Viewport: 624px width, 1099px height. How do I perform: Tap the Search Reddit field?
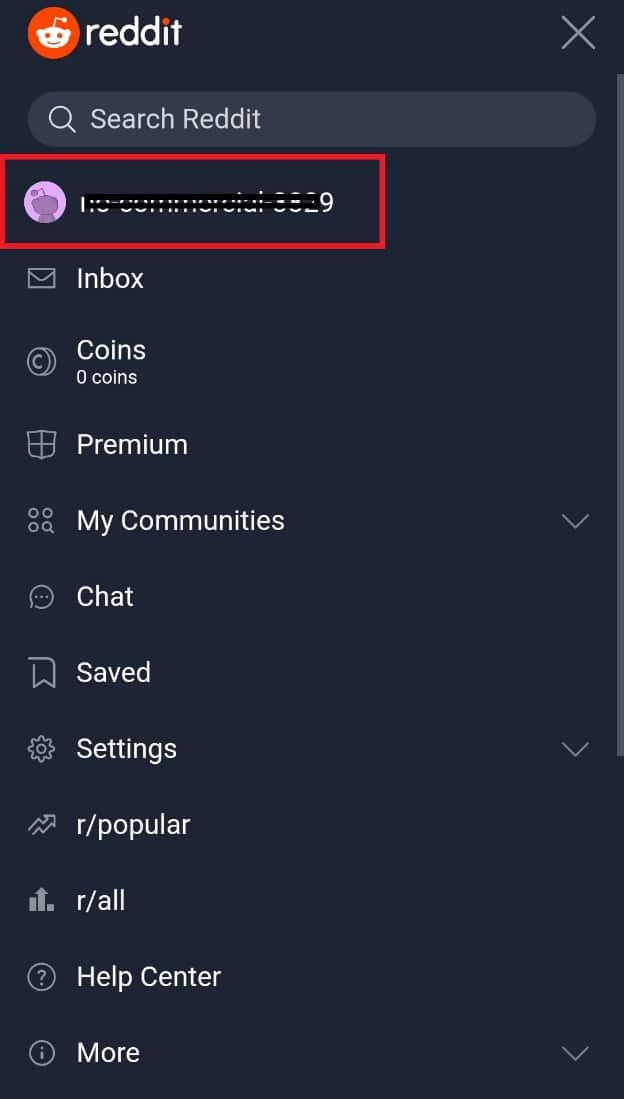pos(310,120)
